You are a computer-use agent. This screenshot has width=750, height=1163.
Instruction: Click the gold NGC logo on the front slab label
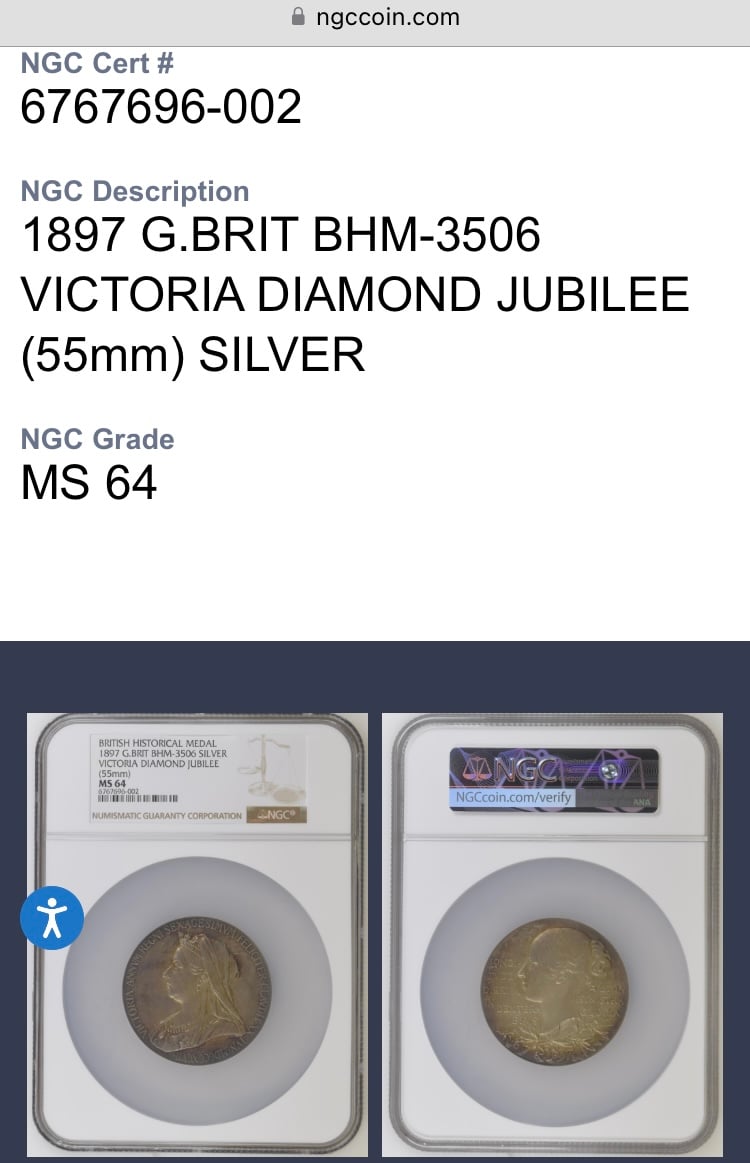click(x=276, y=816)
